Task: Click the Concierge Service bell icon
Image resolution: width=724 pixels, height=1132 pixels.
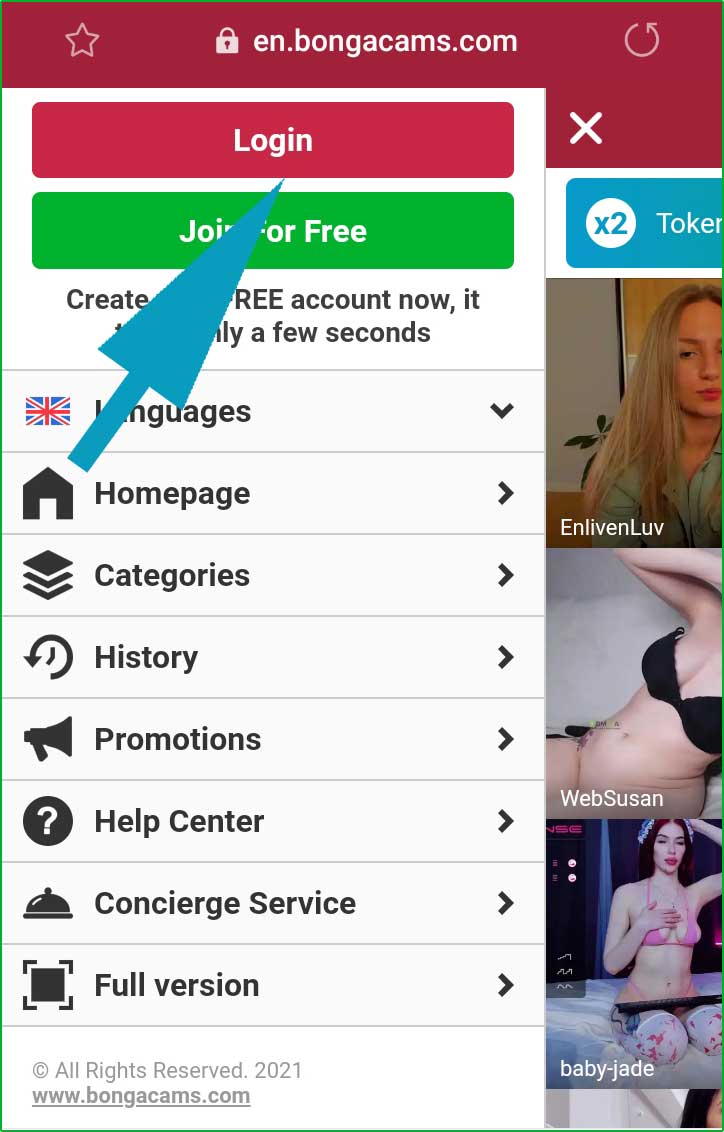Action: click(x=47, y=903)
